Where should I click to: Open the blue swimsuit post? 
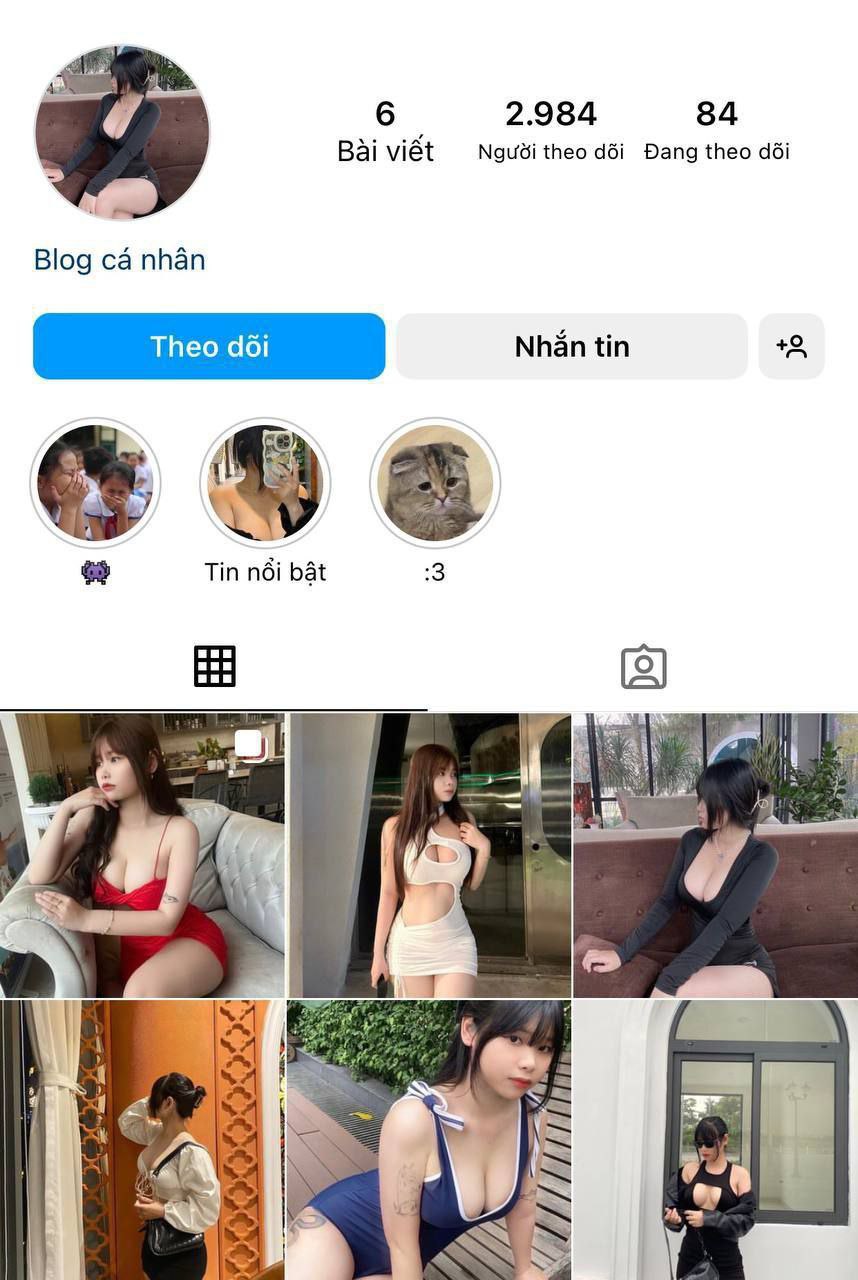pyautogui.click(x=429, y=1140)
